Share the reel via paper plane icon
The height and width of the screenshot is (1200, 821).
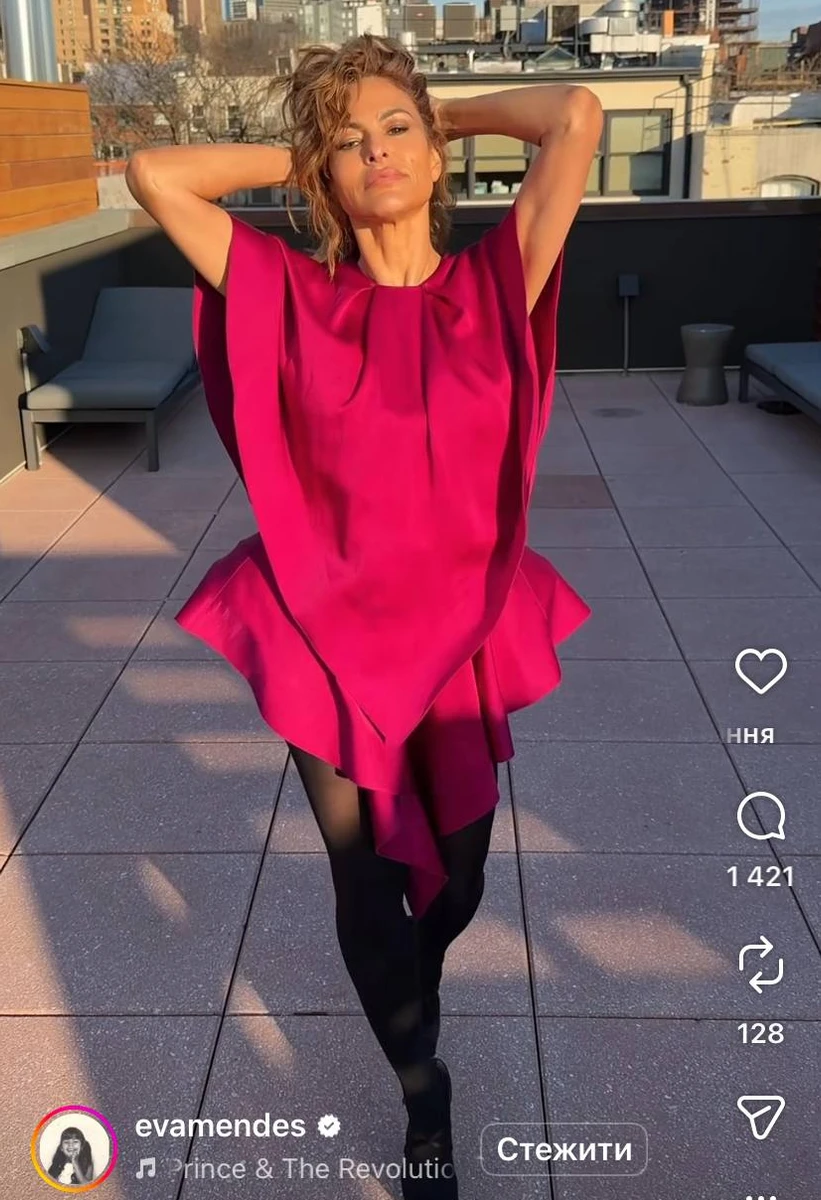click(761, 1116)
